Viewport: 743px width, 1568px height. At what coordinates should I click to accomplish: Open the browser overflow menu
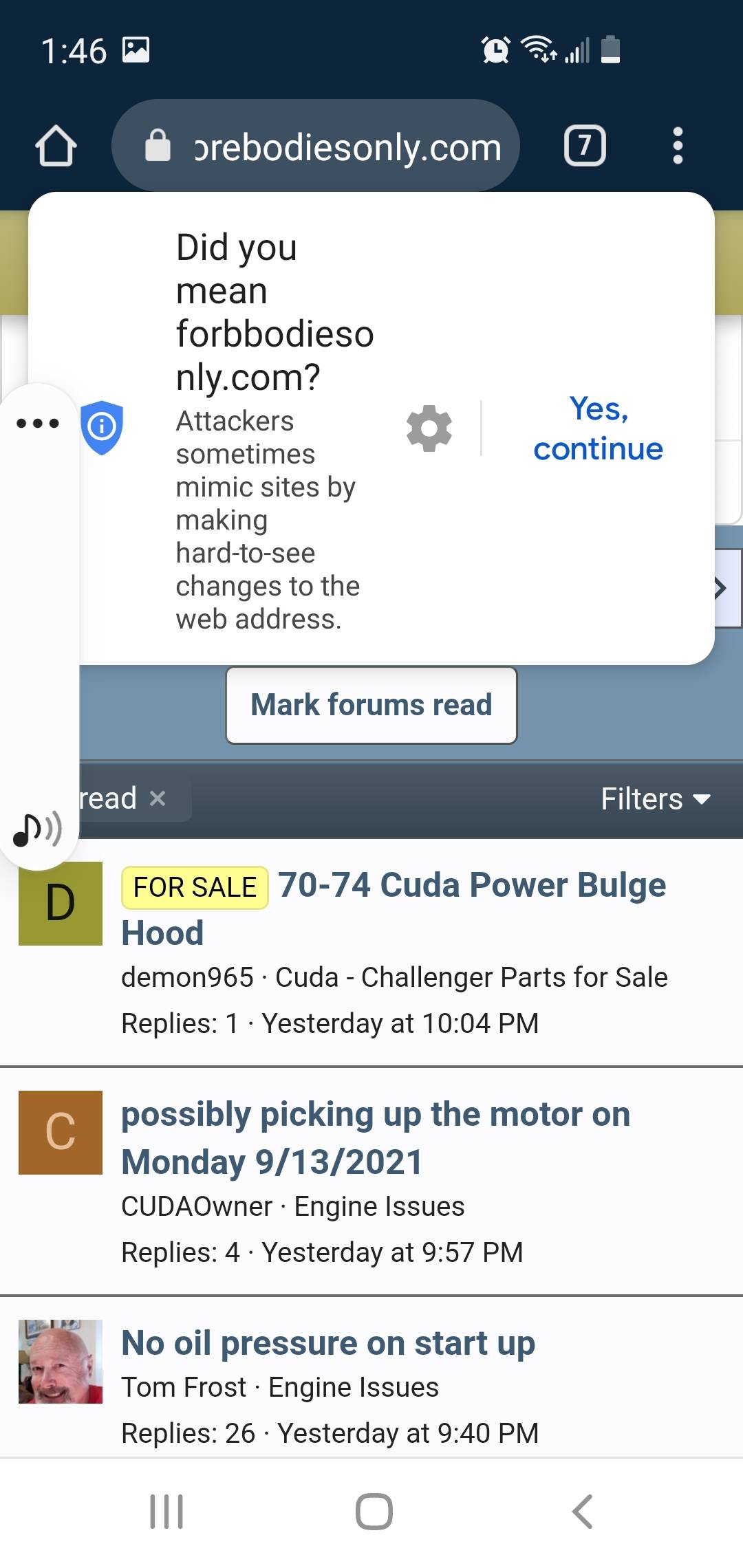678,146
